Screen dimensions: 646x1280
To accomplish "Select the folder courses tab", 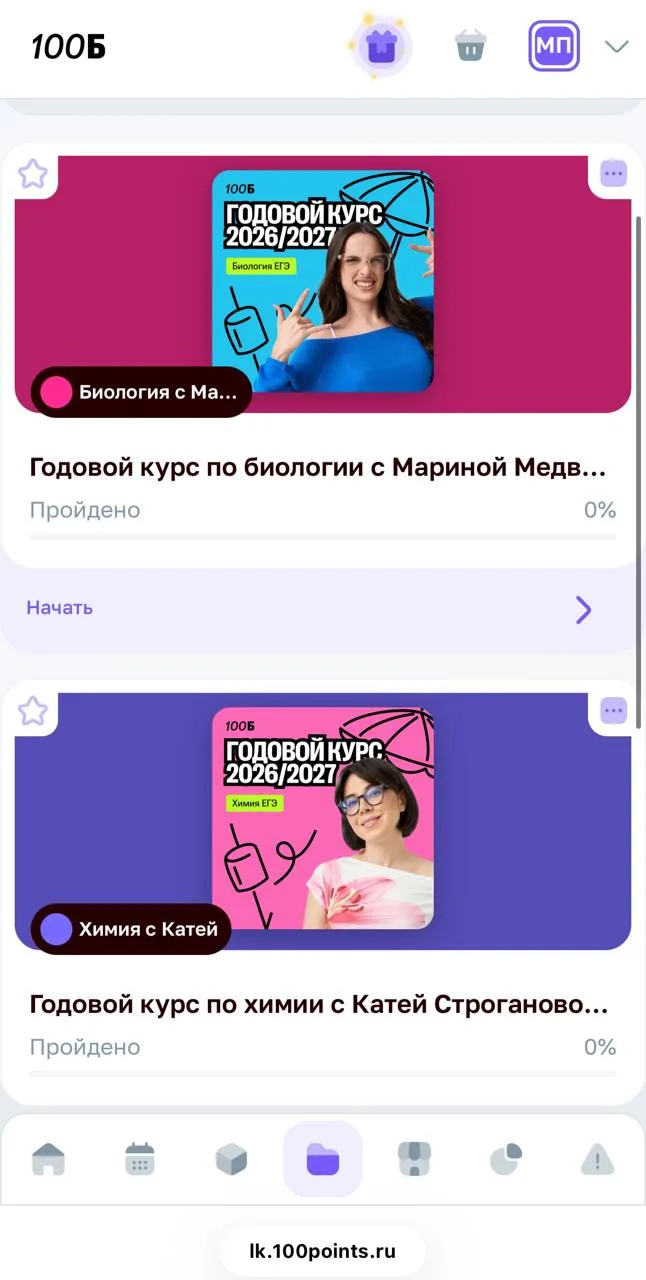I will click(x=323, y=1160).
